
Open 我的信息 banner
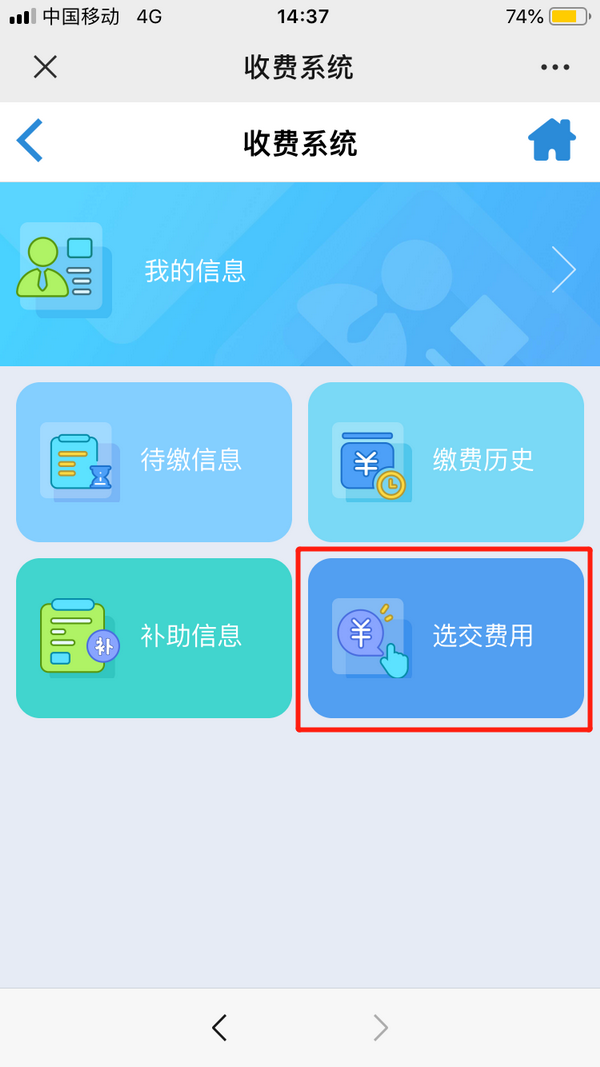click(x=300, y=271)
